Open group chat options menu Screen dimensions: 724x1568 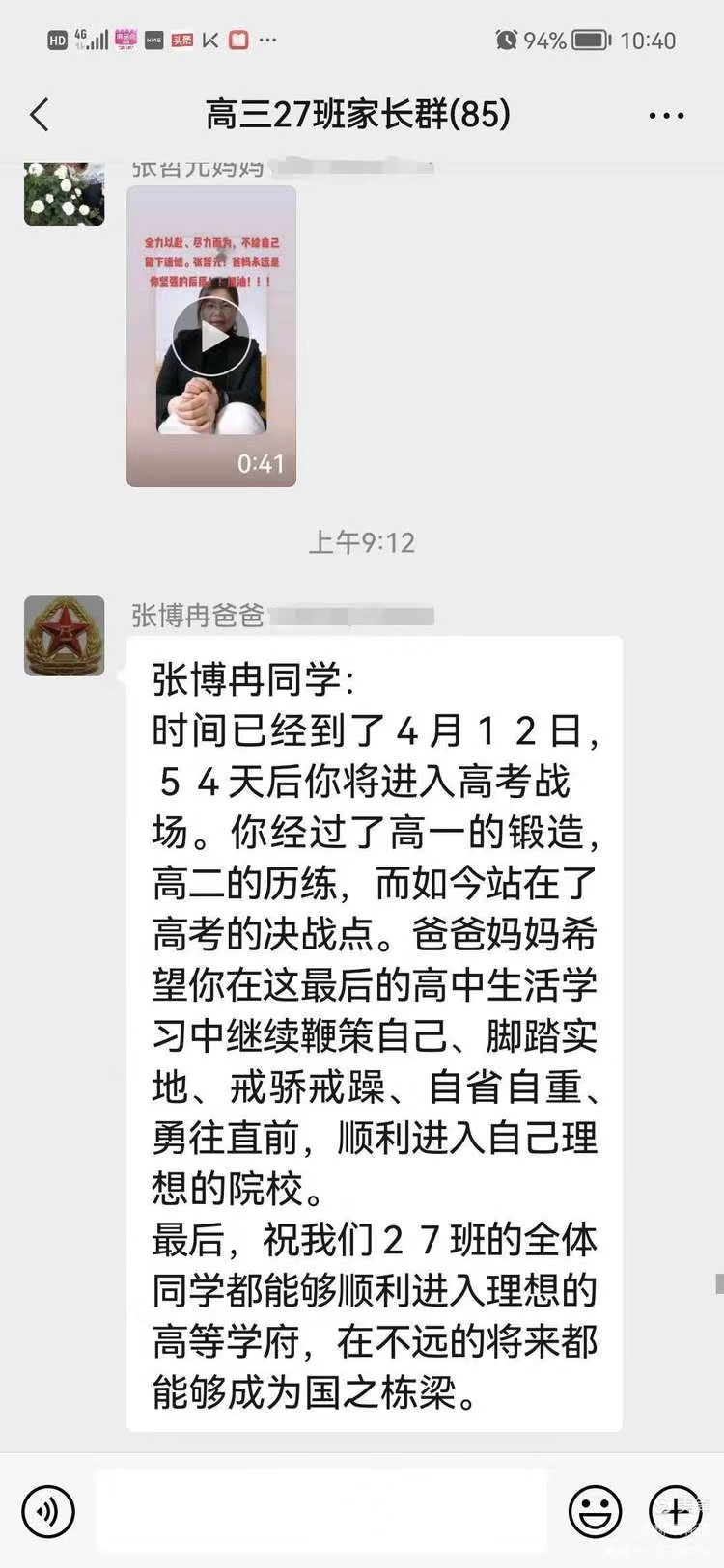pyautogui.click(x=666, y=116)
